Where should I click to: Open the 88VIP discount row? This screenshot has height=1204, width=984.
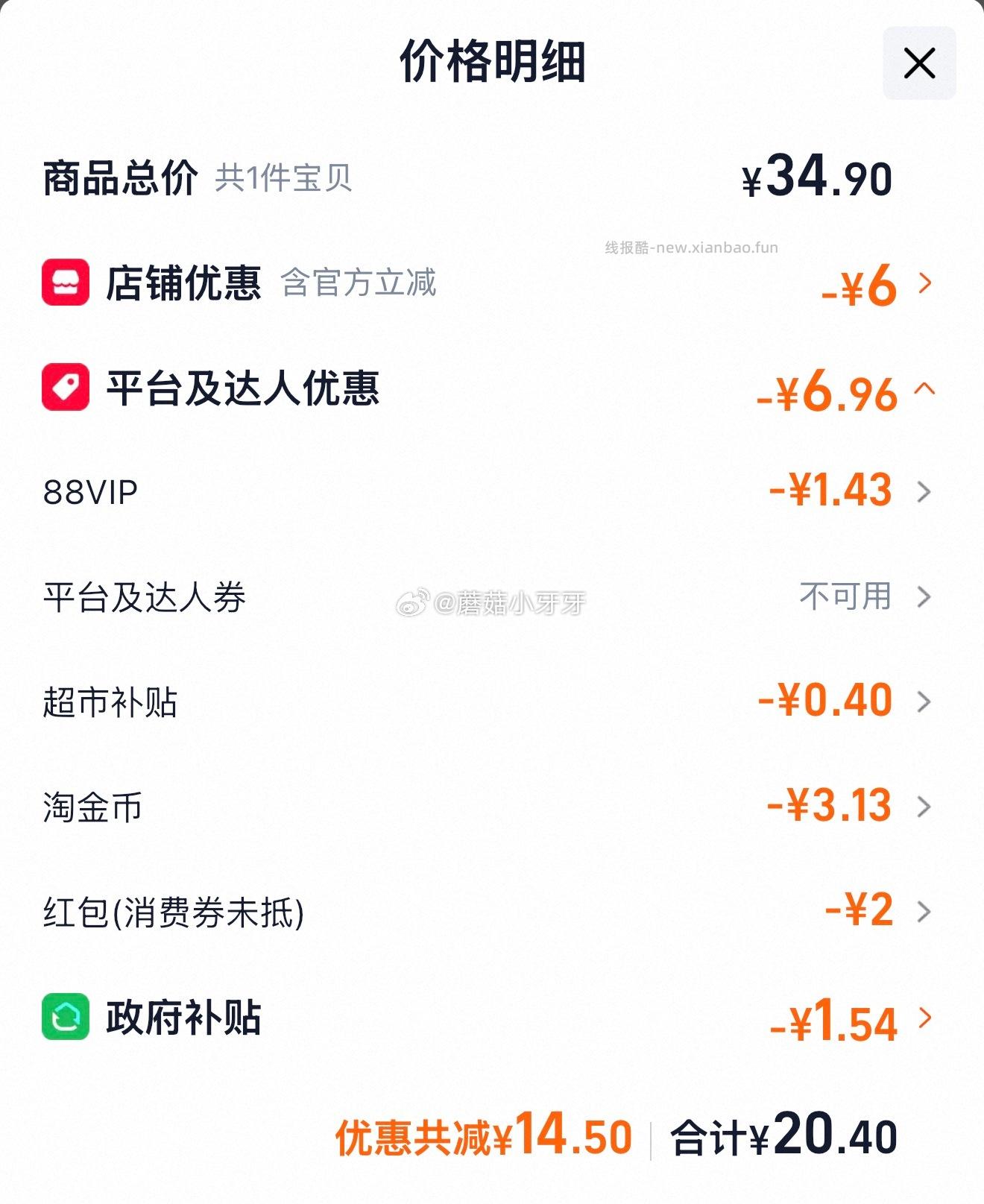[923, 492]
